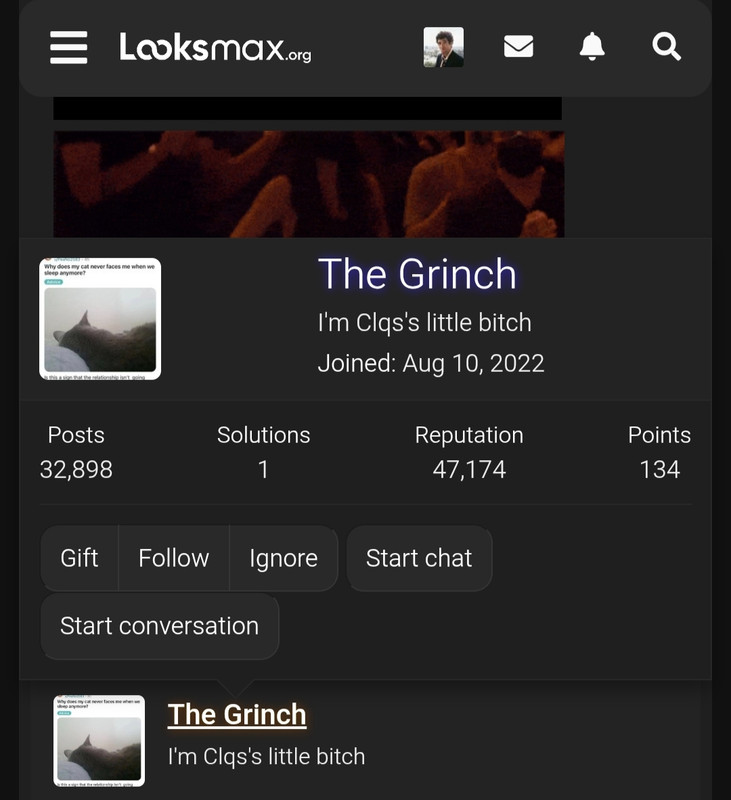
Task: Tap the small avatar beside the underlined username
Action: pos(99,741)
